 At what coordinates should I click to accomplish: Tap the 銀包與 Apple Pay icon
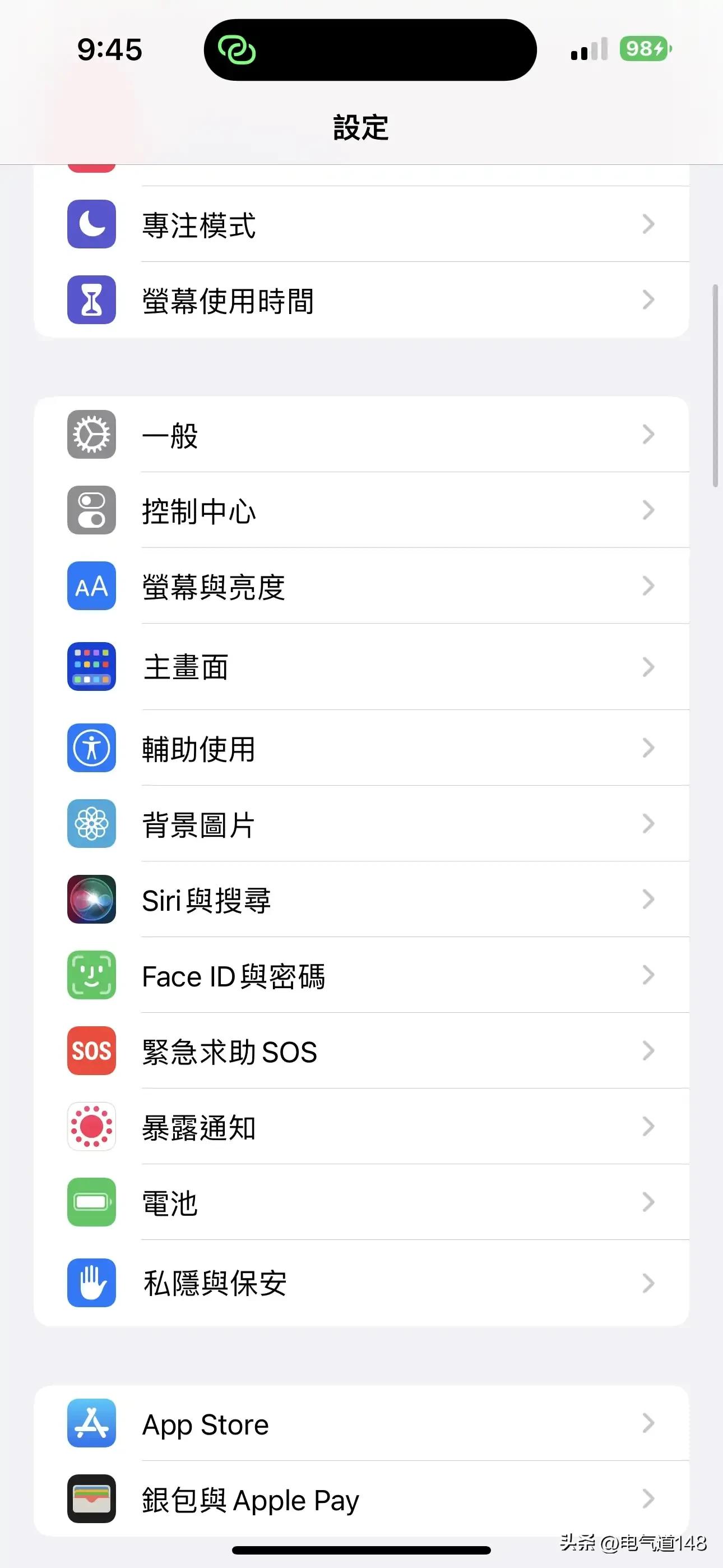pyautogui.click(x=91, y=1500)
